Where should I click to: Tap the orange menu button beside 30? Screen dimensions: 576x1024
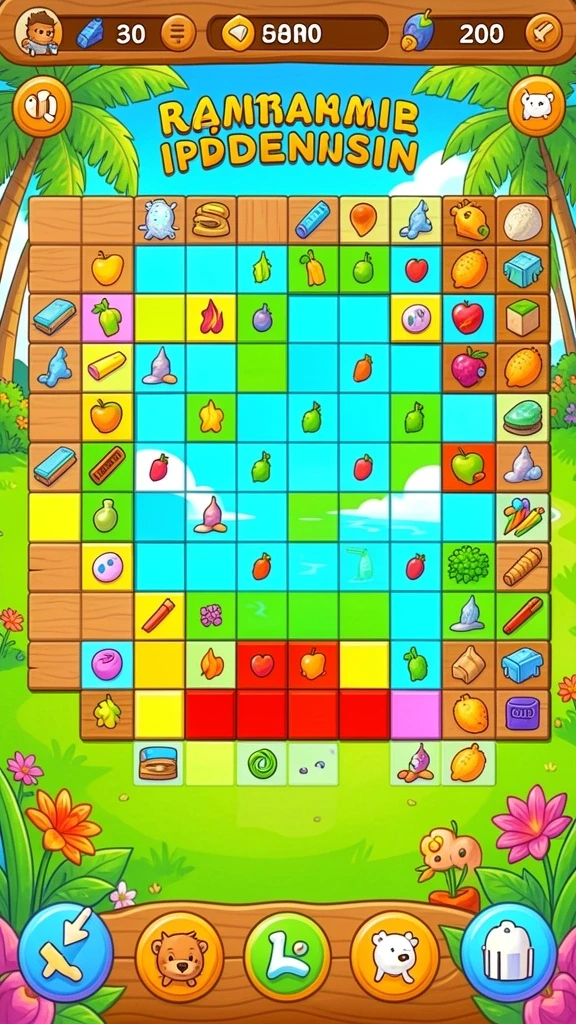(178, 33)
